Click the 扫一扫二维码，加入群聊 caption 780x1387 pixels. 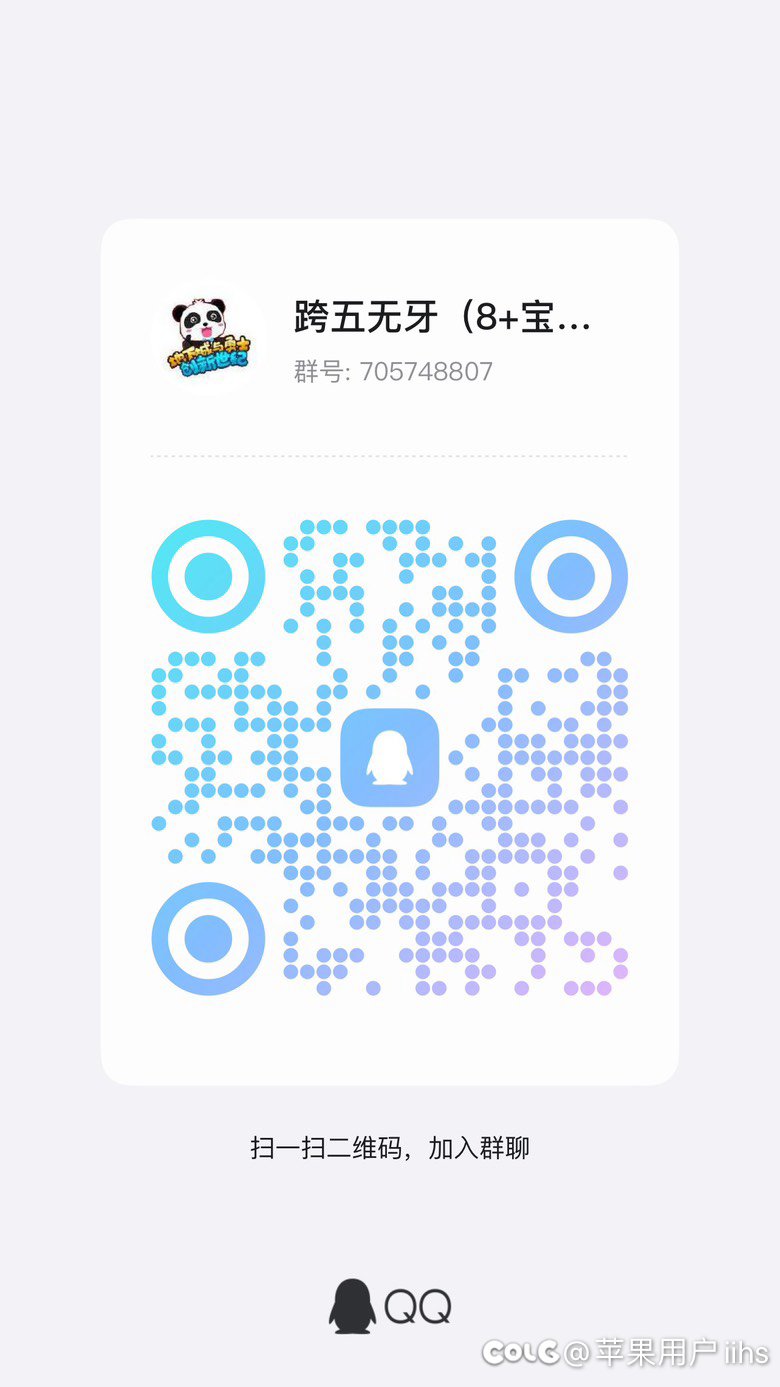(x=390, y=1149)
